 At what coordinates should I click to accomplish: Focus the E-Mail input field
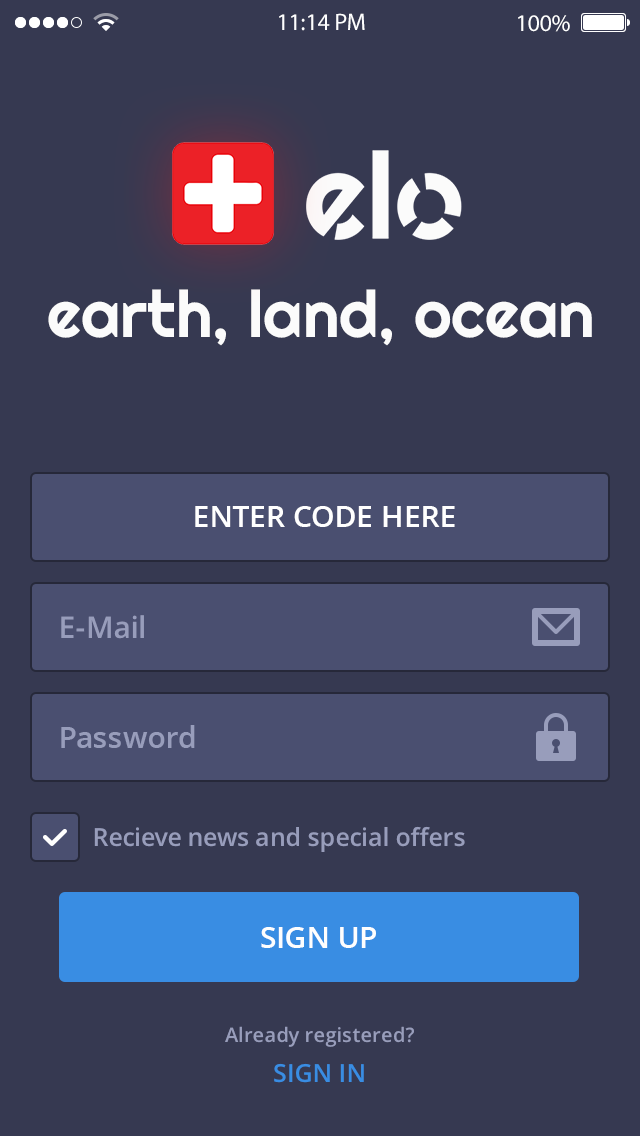[290, 627]
